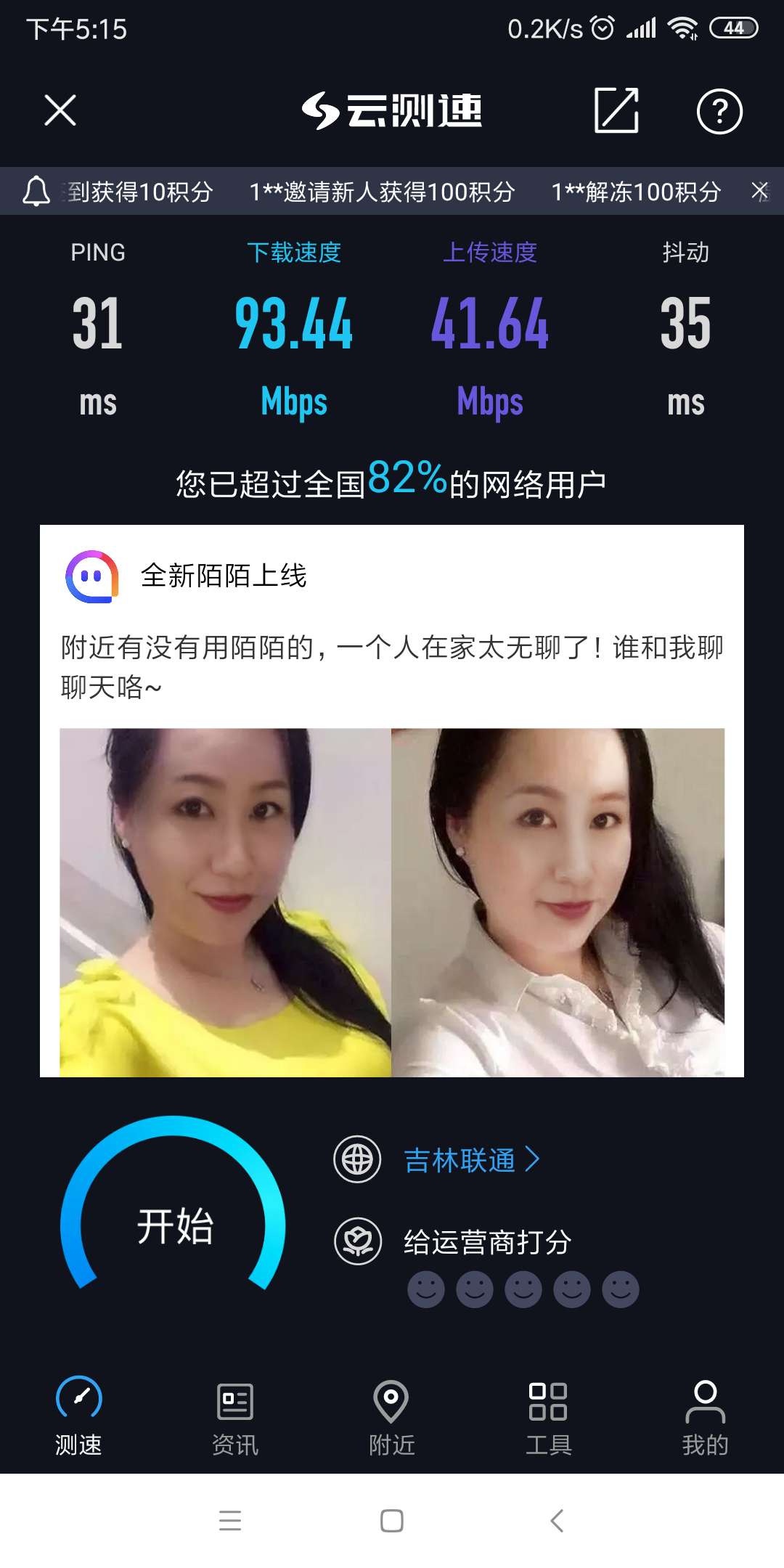The width and height of the screenshot is (784, 1568).
Task: Switch to the 附近 tab
Action: [392, 1416]
